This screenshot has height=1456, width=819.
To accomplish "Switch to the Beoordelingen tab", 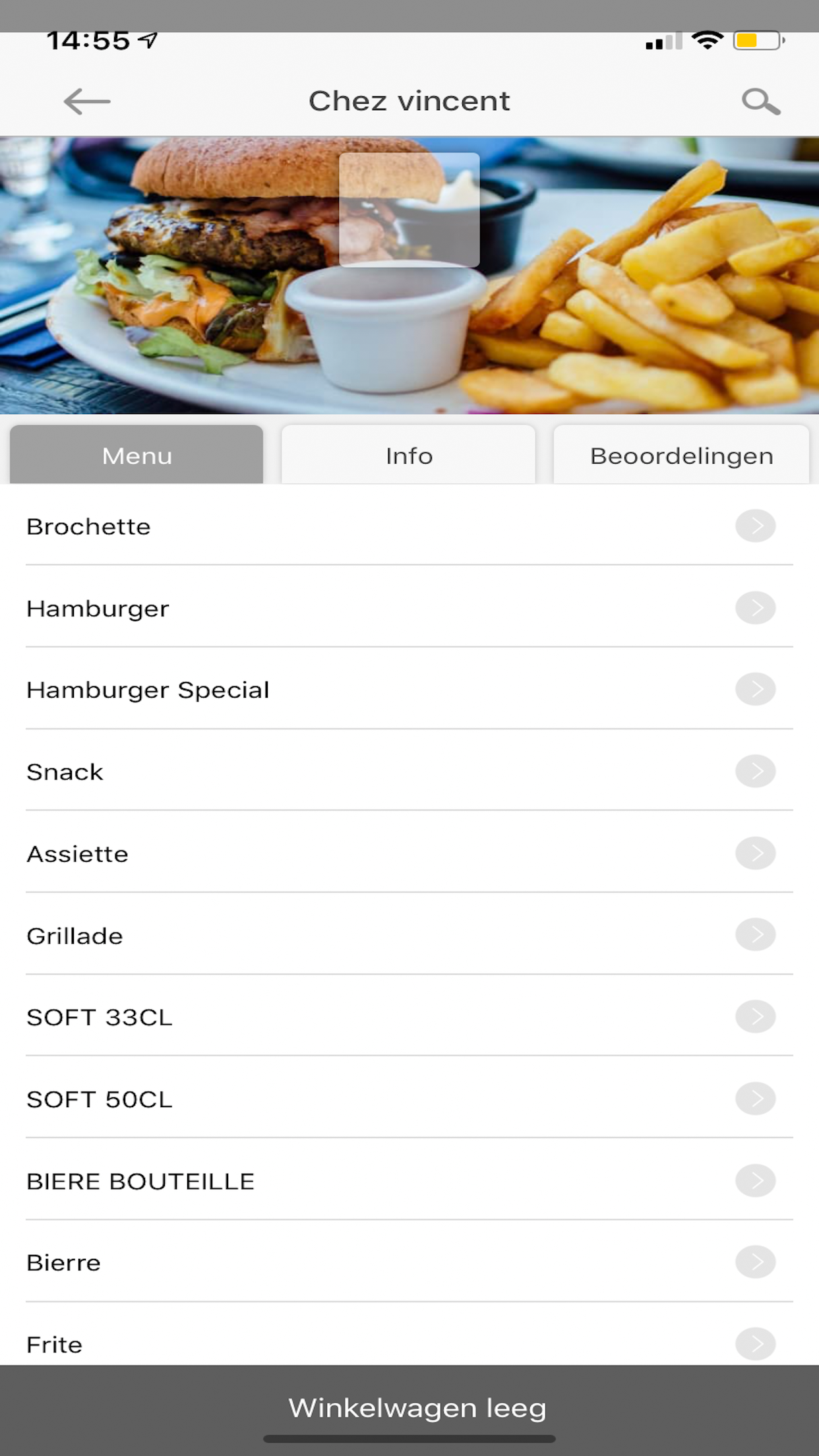I will coord(681,456).
